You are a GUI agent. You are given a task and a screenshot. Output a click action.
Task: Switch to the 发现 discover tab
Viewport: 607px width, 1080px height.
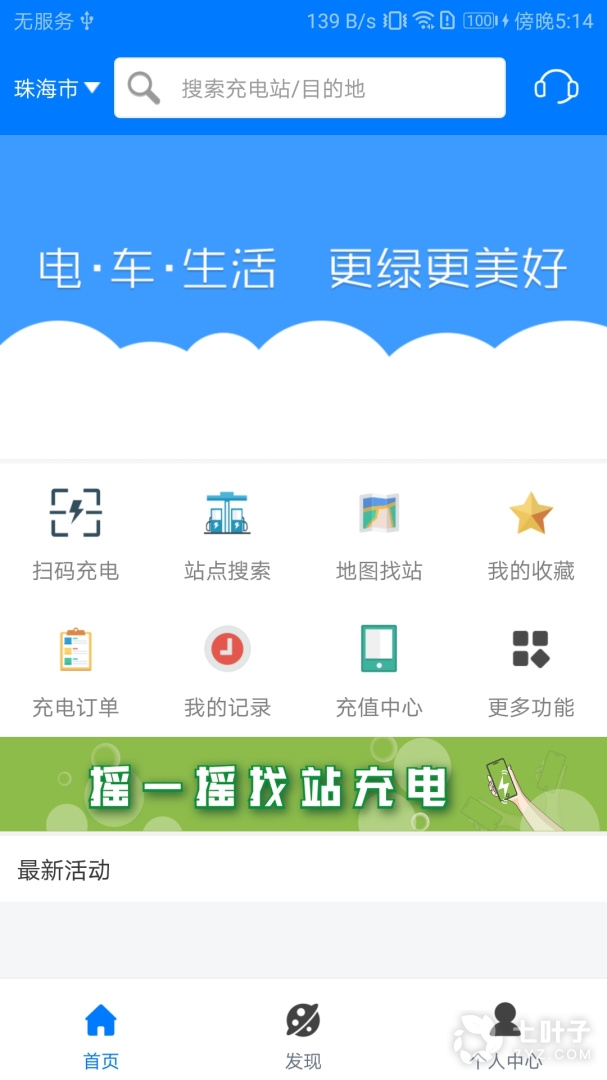point(303,1035)
